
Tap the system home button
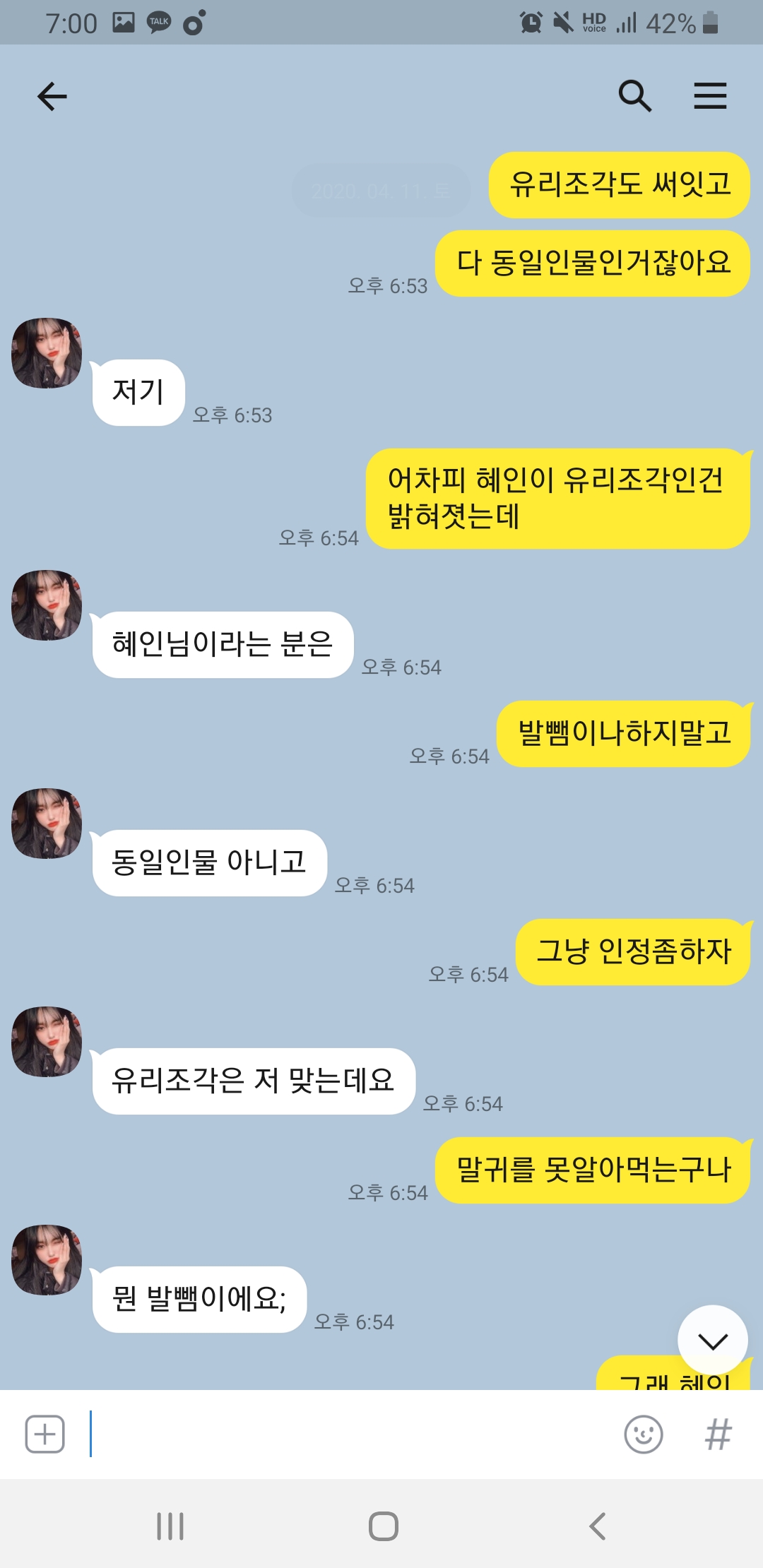383,1526
